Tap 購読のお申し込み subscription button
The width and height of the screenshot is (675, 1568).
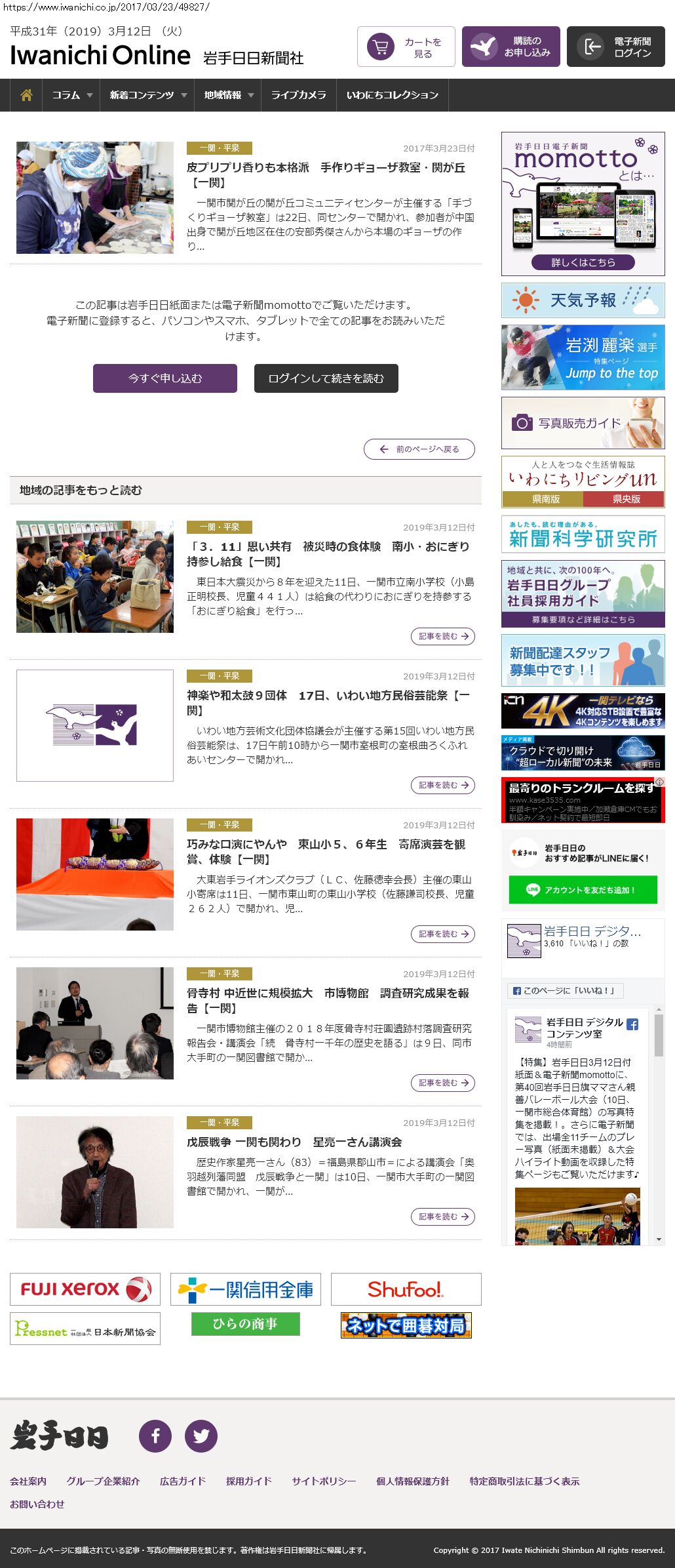[x=511, y=47]
